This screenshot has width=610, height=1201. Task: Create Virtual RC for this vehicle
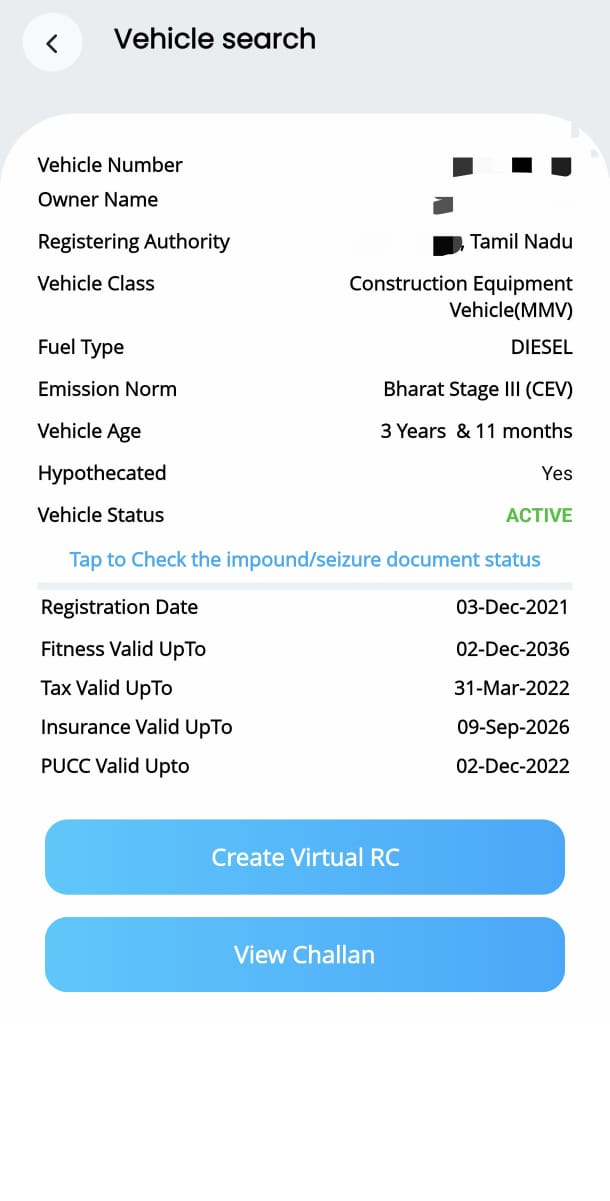tap(305, 857)
